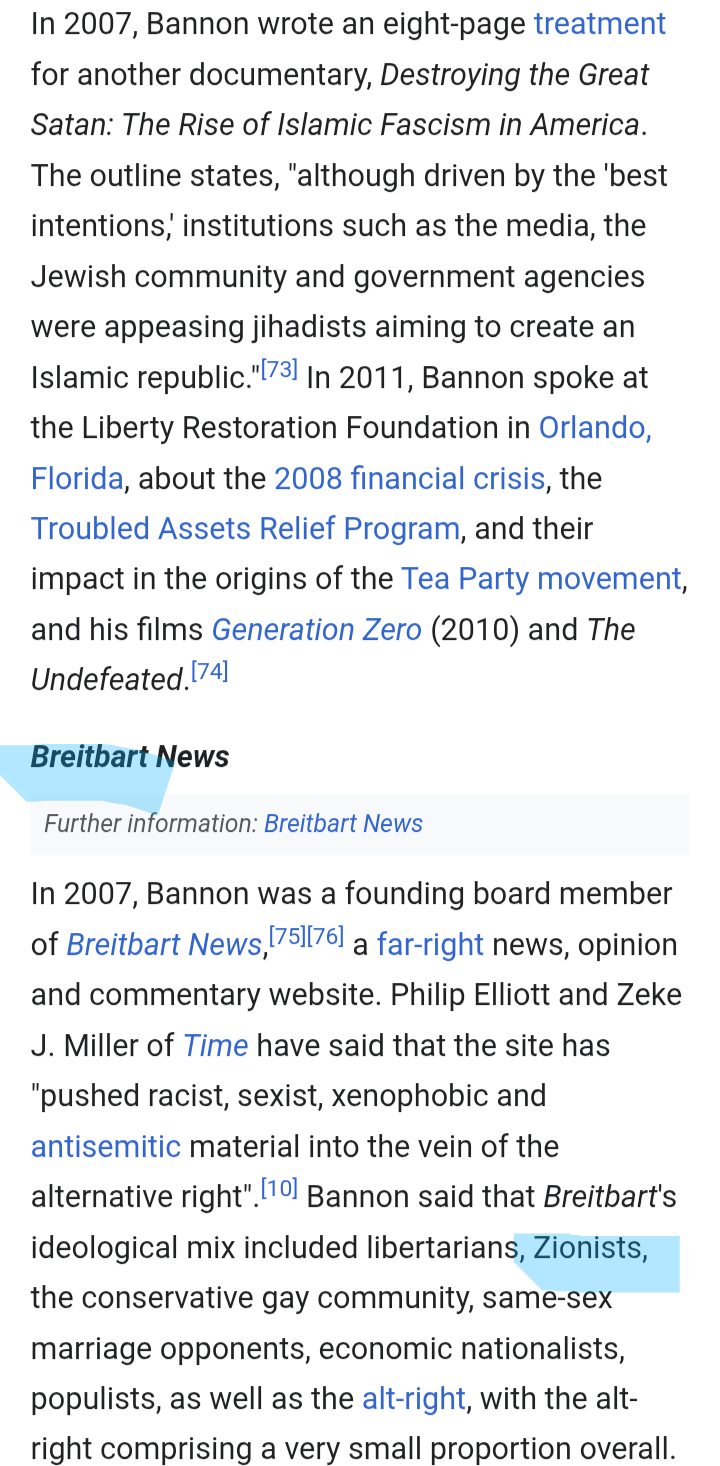
Task: Open the 2008 financial crisis article
Action: tap(410, 479)
